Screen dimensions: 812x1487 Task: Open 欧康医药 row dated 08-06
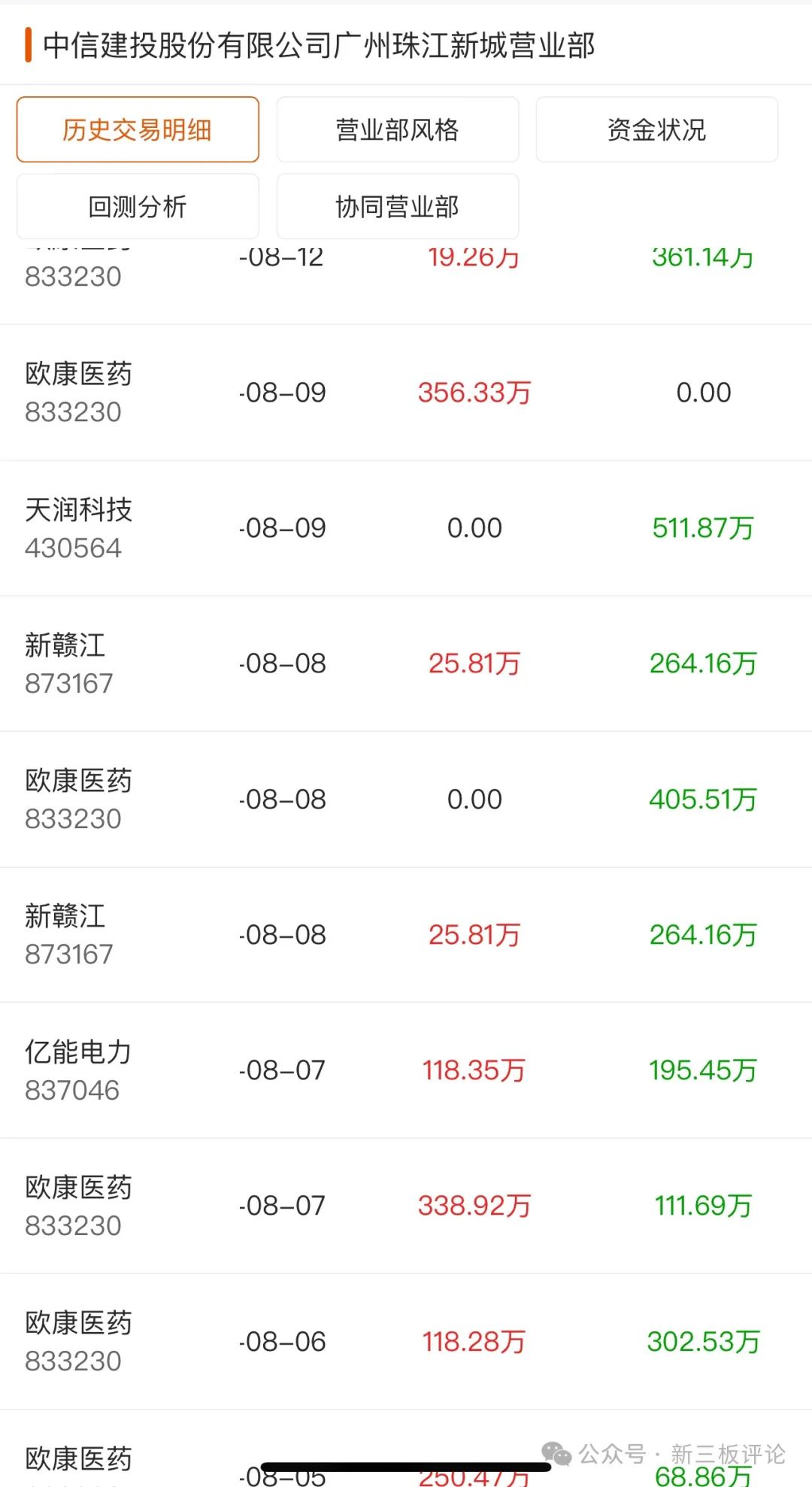point(406,1342)
